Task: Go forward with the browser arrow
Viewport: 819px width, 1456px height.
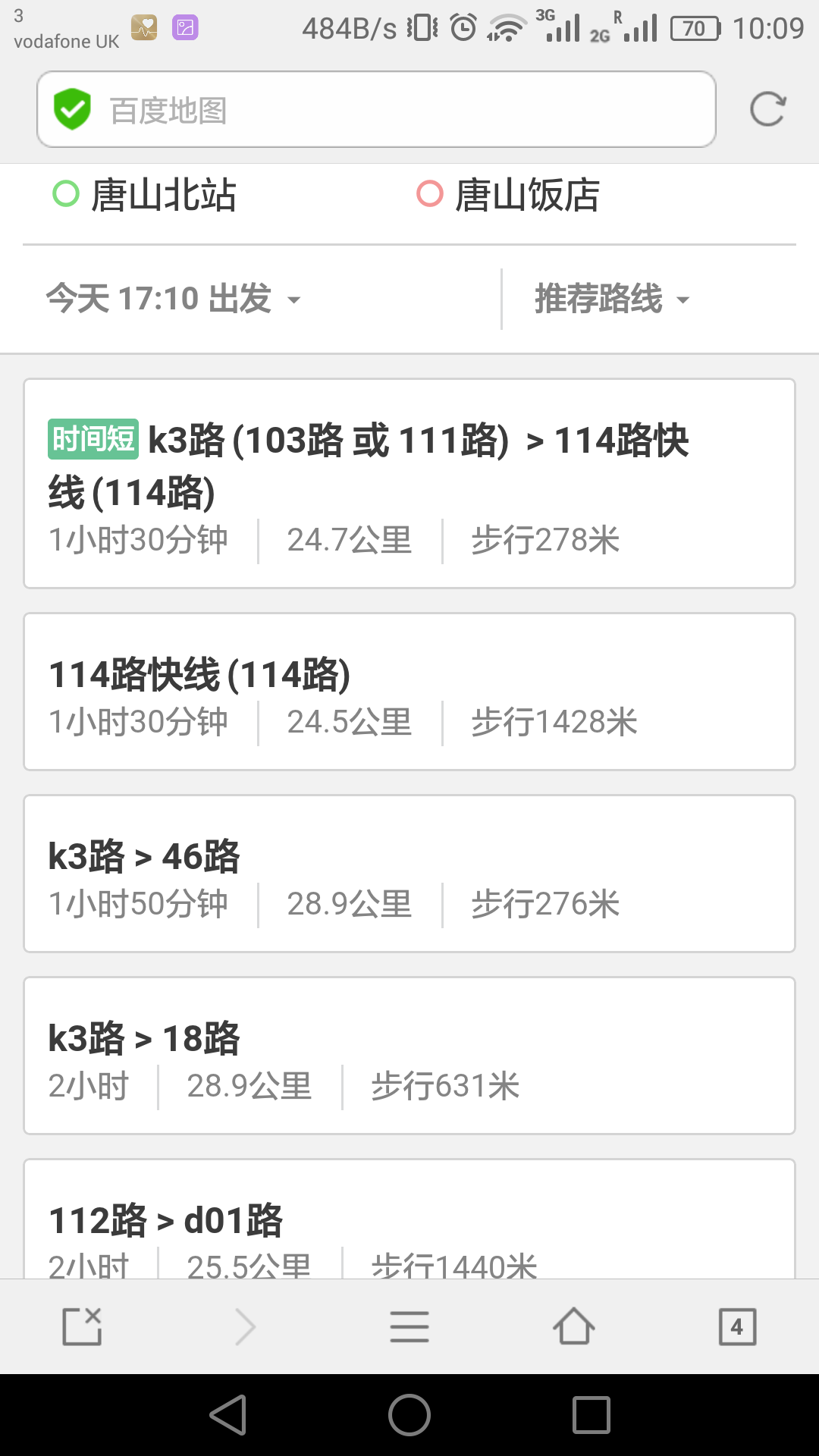Action: point(245,1326)
